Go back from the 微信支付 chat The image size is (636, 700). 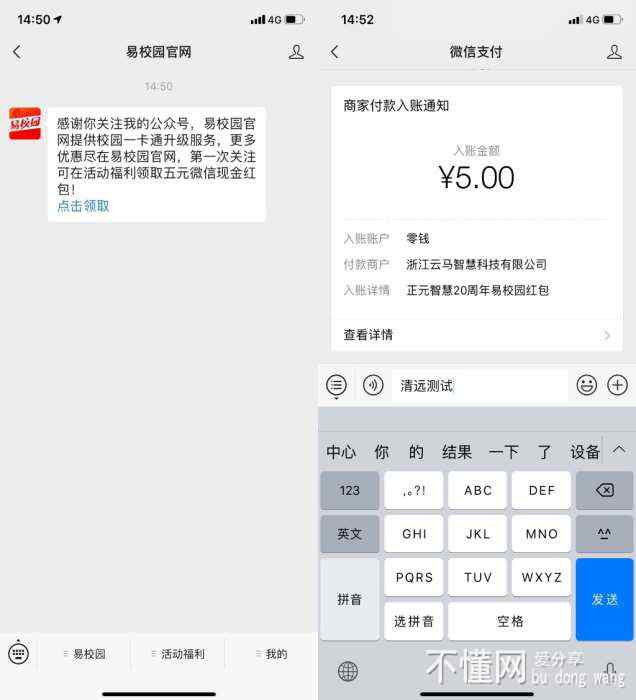click(x=334, y=52)
